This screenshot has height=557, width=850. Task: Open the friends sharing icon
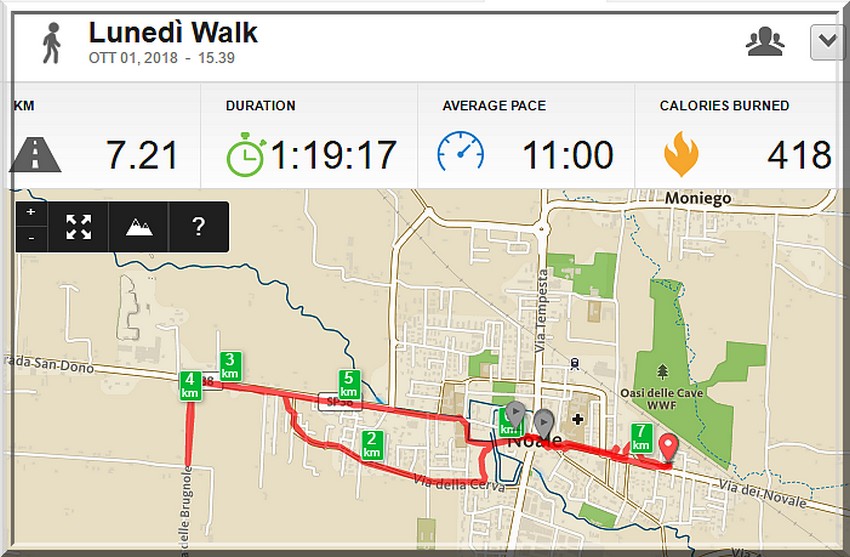[766, 42]
